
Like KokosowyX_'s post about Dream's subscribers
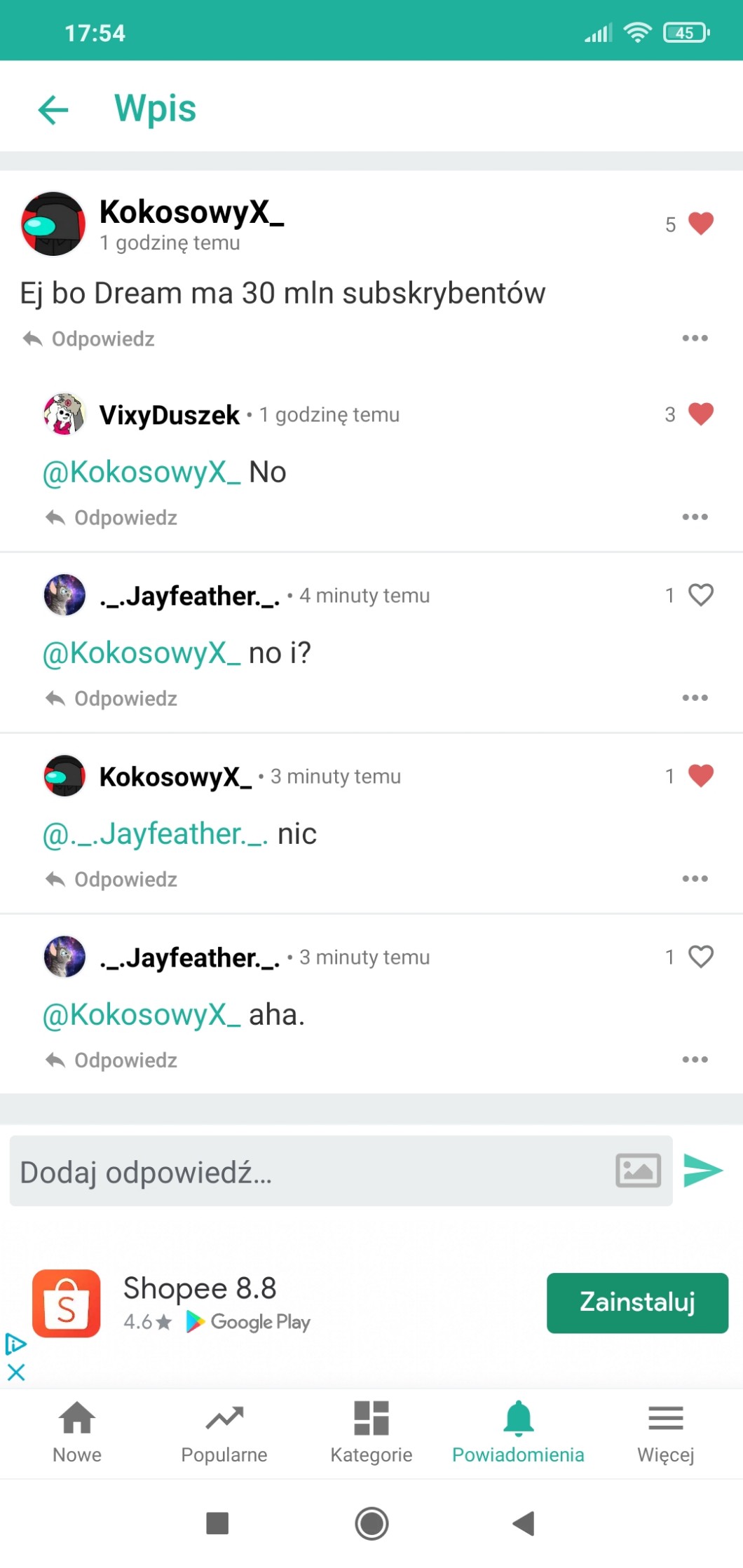point(700,224)
